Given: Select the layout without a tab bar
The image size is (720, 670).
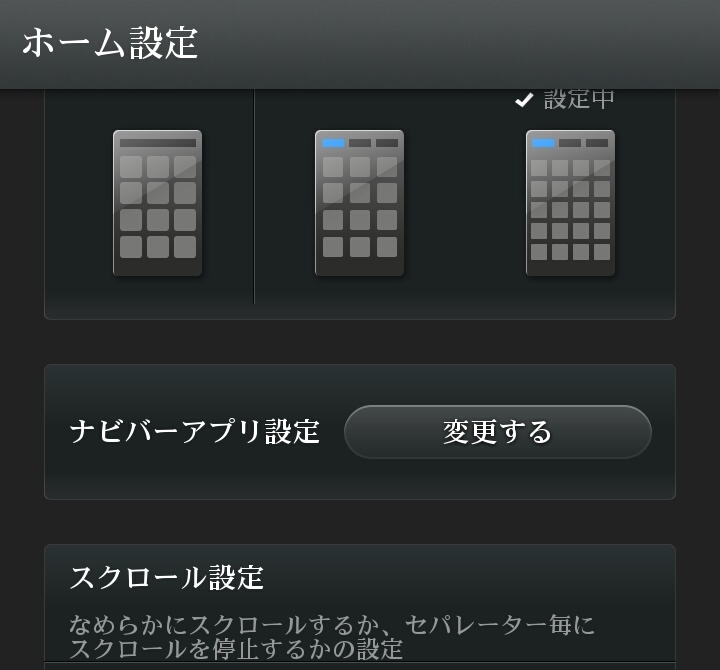Looking at the screenshot, I should tap(157, 203).
